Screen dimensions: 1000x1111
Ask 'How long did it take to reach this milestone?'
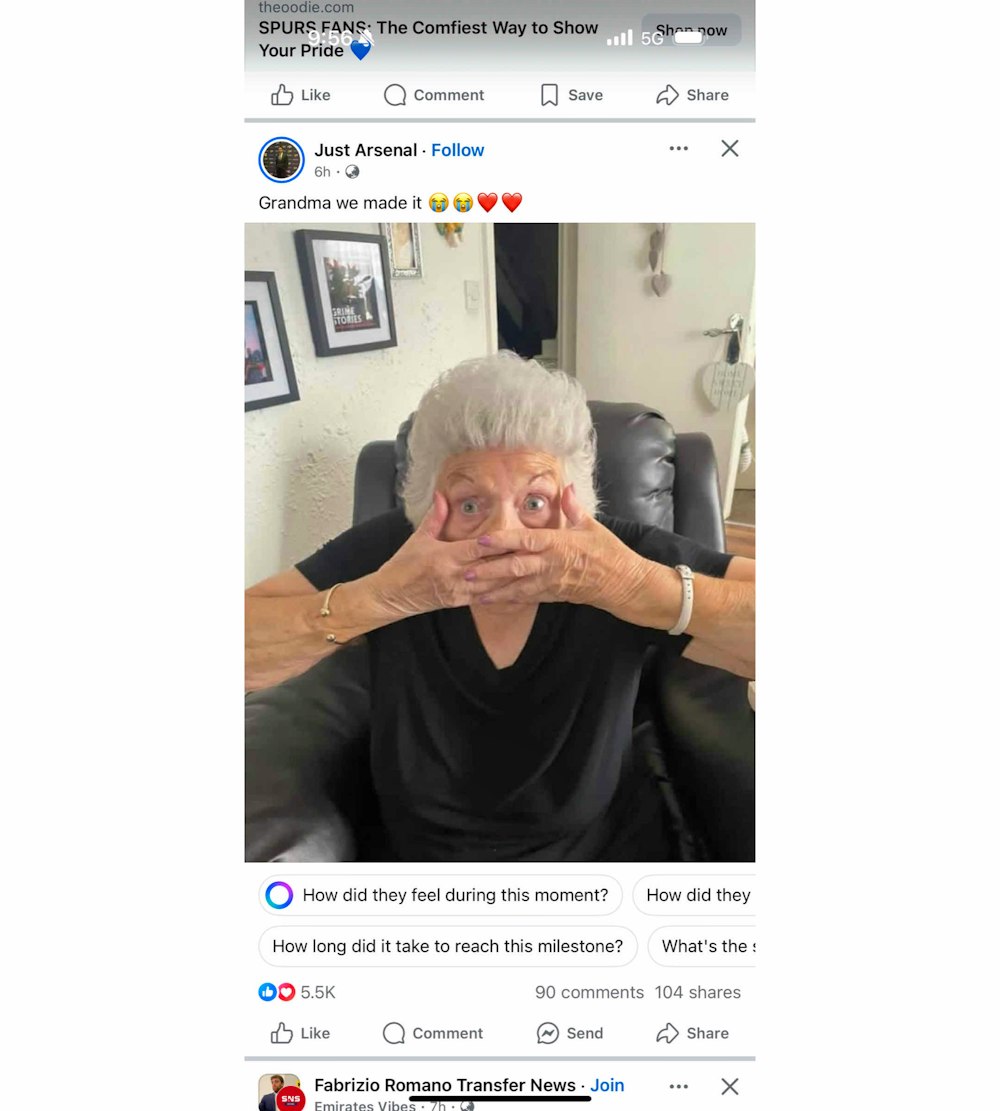[447, 946]
